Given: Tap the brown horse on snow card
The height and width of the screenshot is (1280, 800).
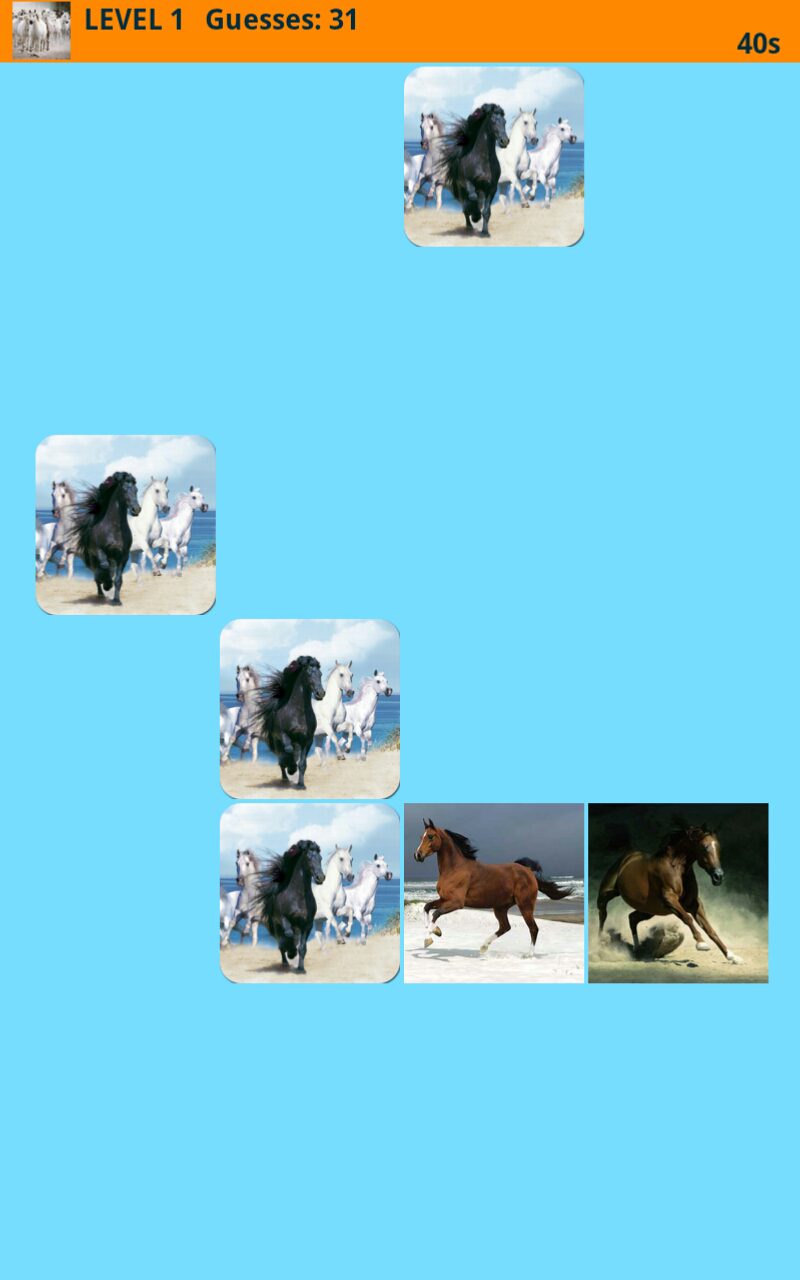Looking at the screenshot, I should point(494,893).
